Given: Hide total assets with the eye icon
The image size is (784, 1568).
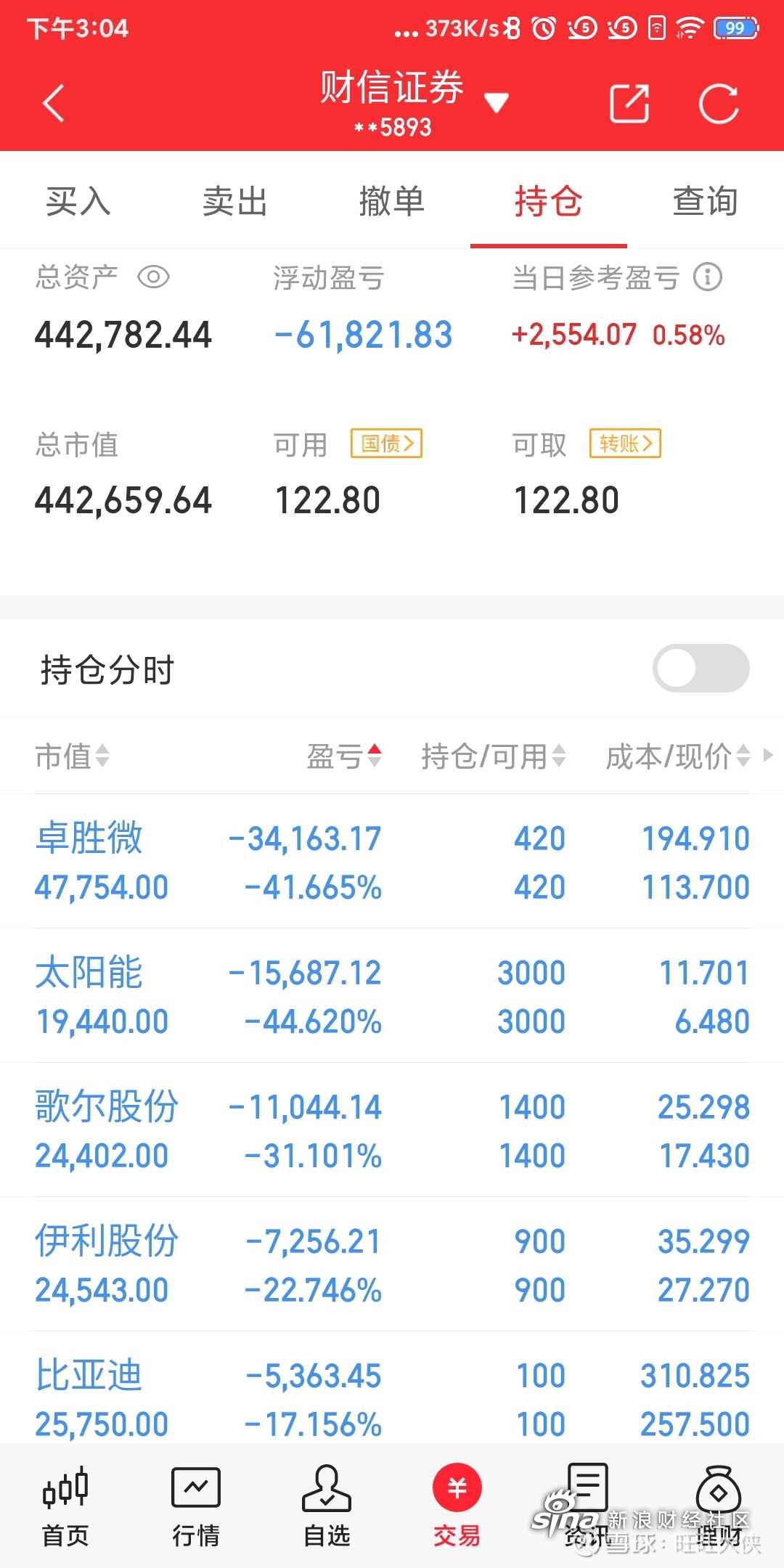Looking at the screenshot, I should pyautogui.click(x=153, y=277).
